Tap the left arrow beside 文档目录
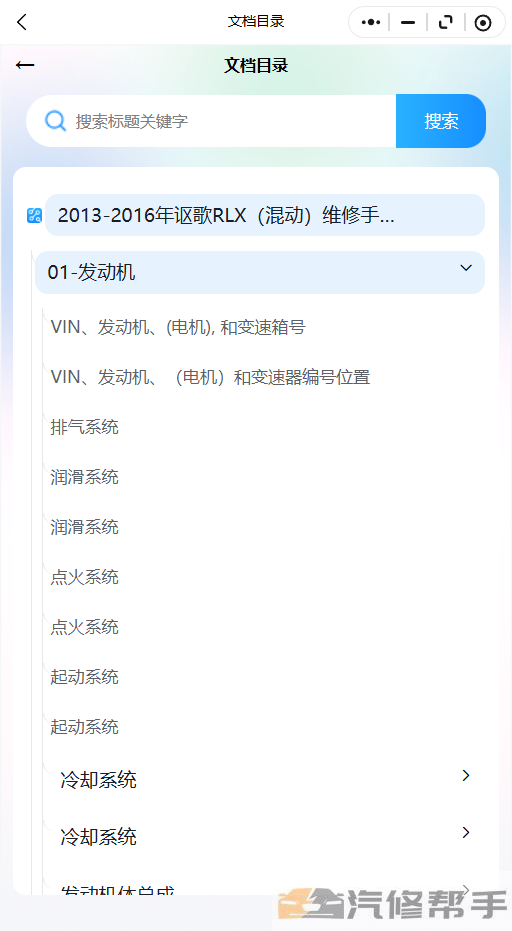Screen dimensions: 512x931 [25, 65]
